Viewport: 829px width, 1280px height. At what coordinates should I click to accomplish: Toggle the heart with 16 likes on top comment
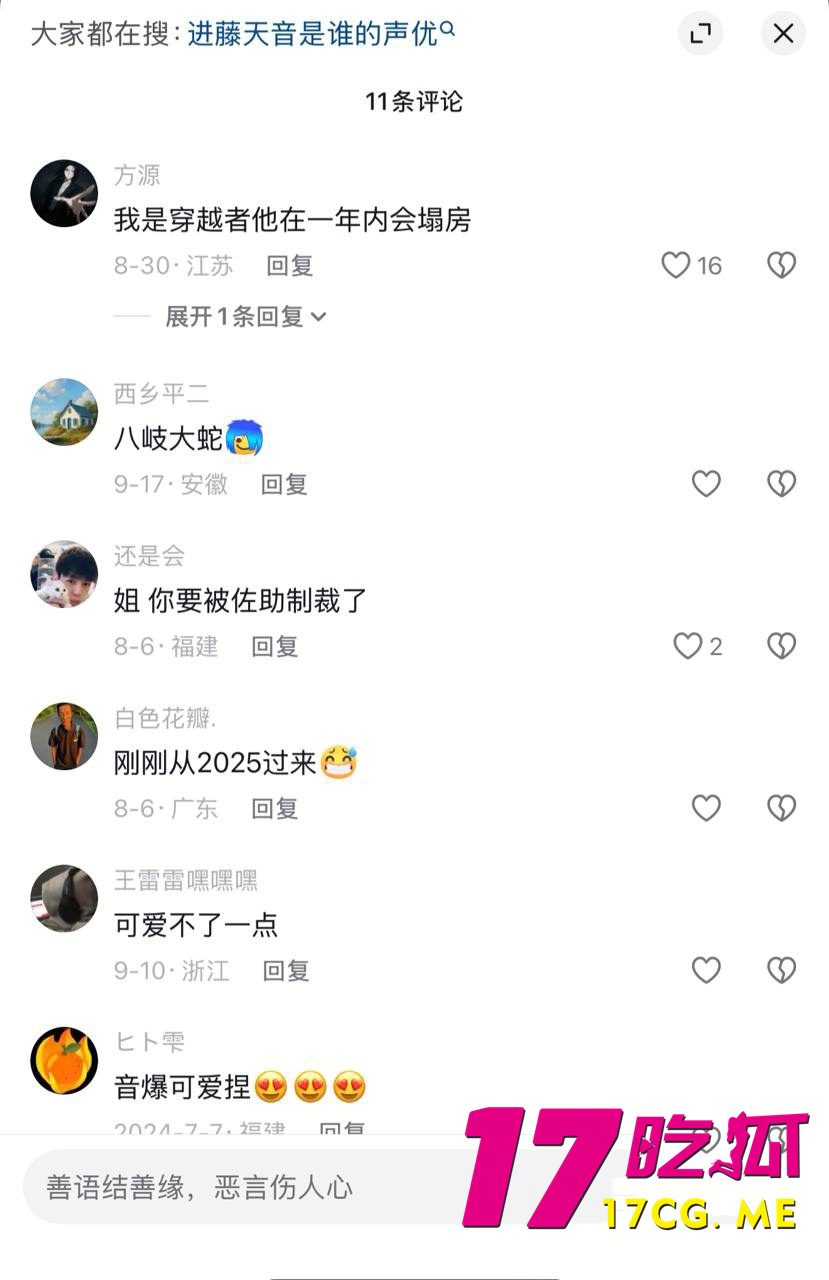coord(675,265)
